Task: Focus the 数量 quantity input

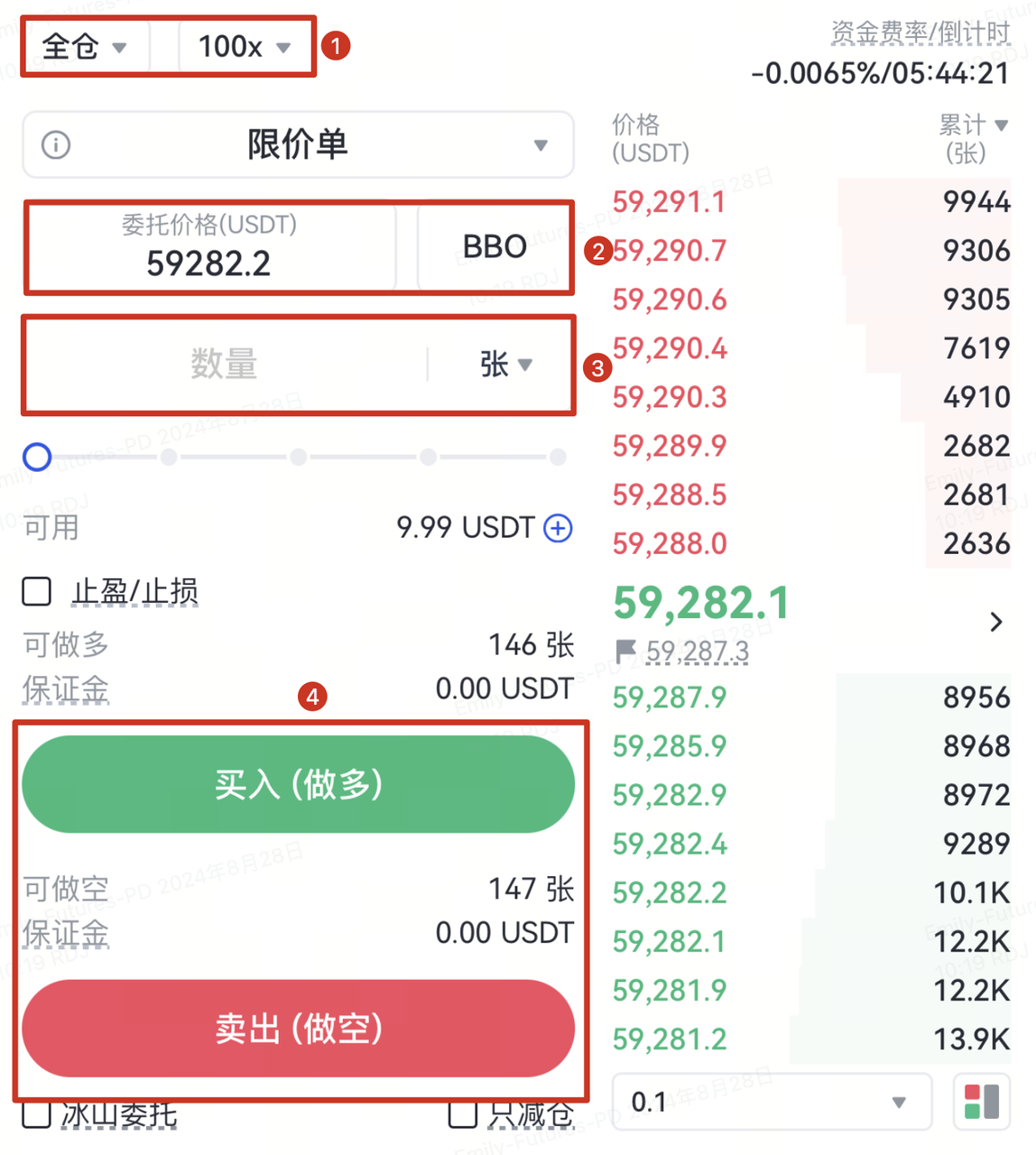Action: pos(224,365)
